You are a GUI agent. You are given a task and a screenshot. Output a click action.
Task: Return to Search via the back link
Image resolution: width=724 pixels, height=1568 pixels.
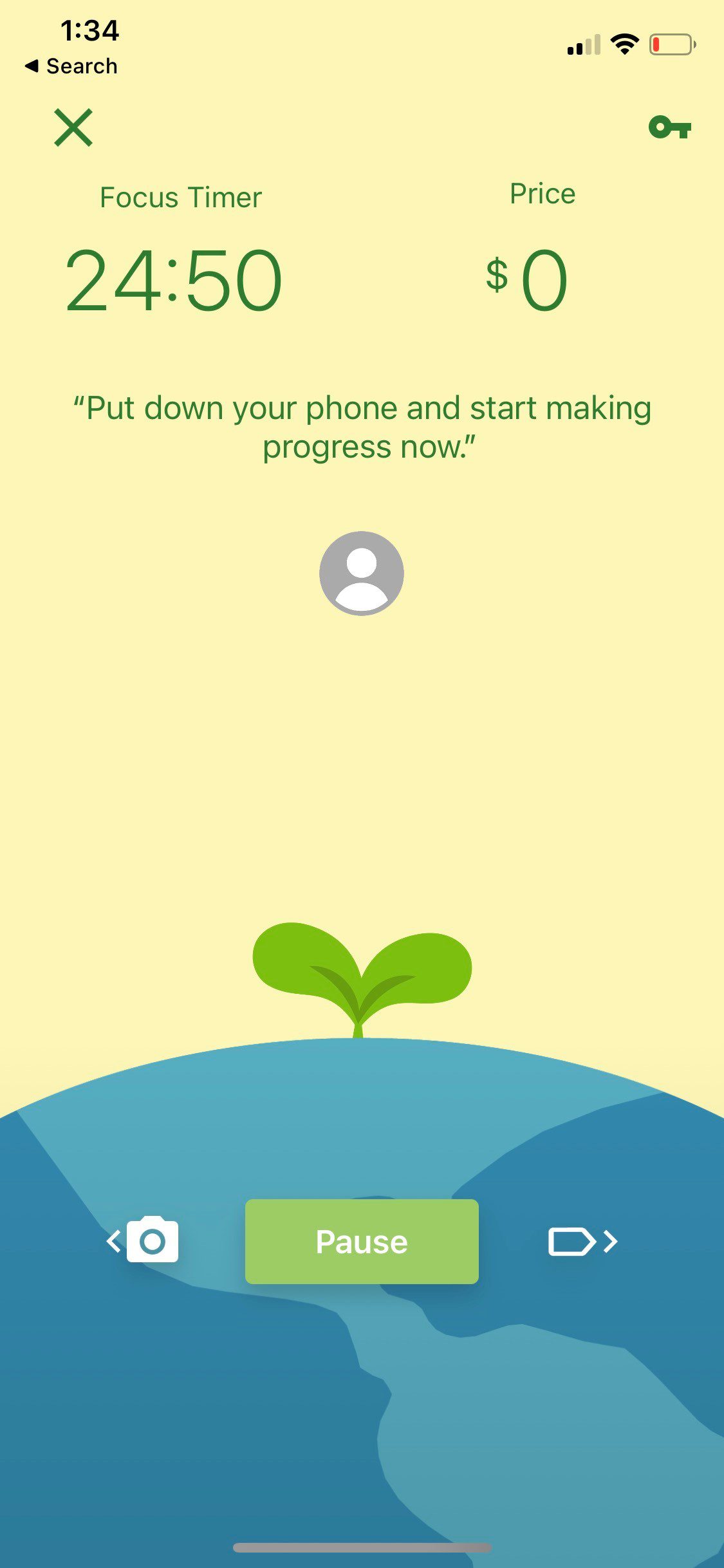click(x=72, y=66)
